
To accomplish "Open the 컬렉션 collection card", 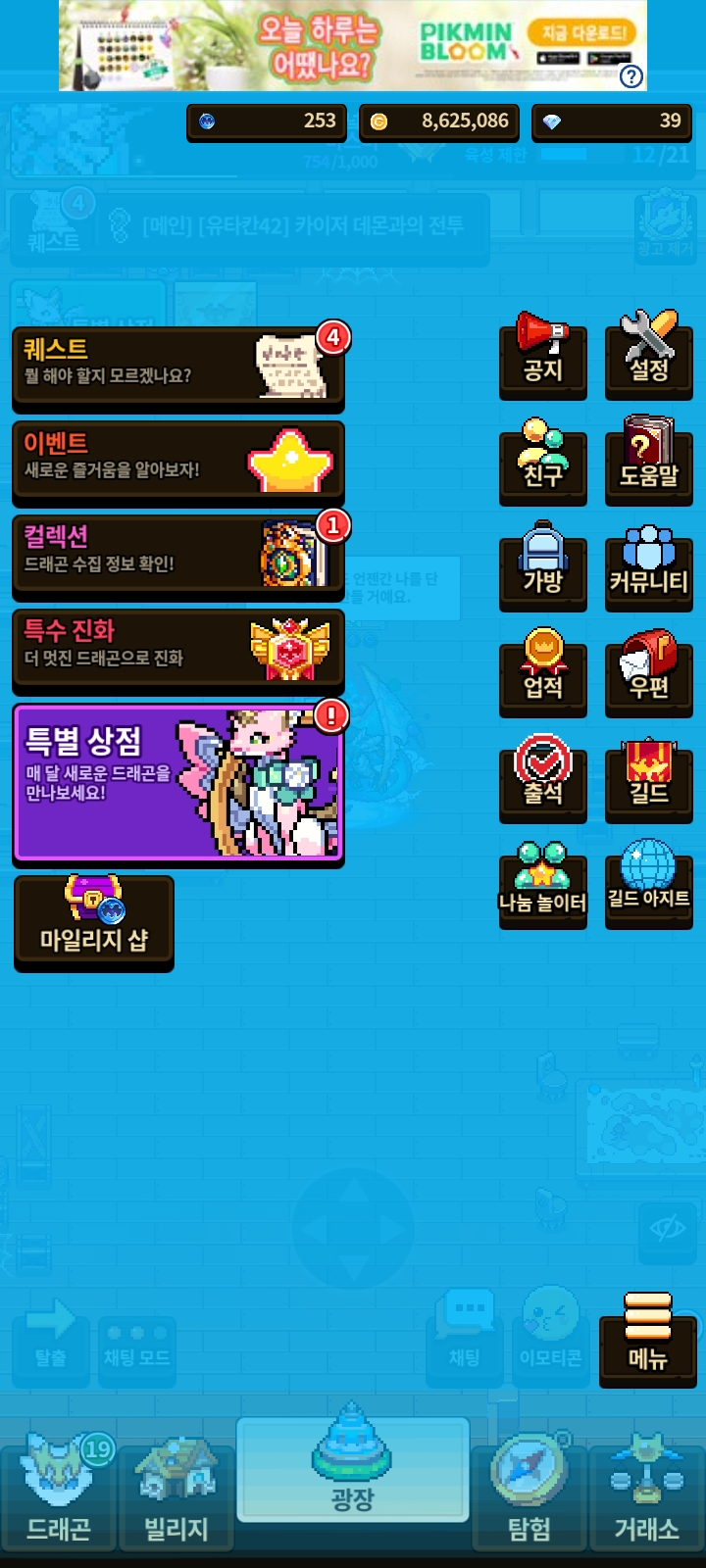I will tap(177, 556).
